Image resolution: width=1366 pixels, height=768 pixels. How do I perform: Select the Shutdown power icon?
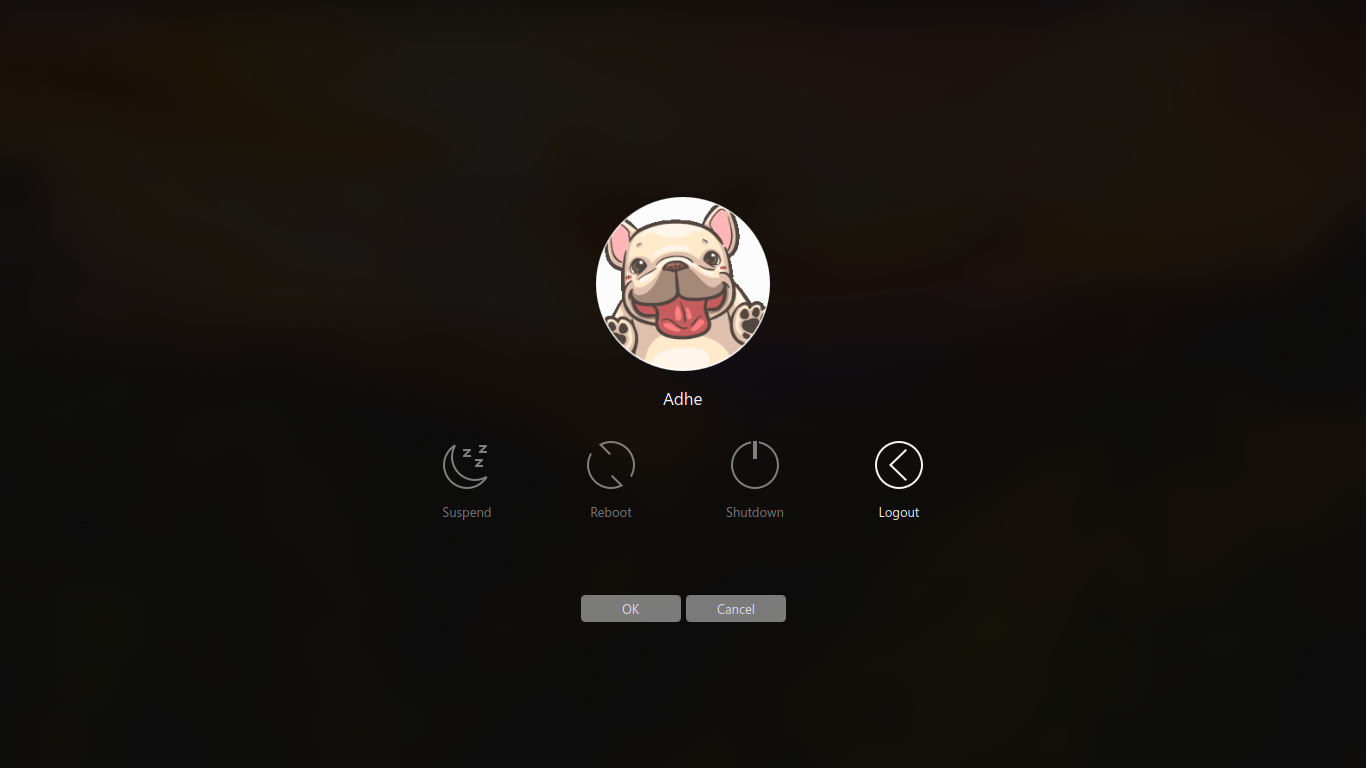point(754,466)
